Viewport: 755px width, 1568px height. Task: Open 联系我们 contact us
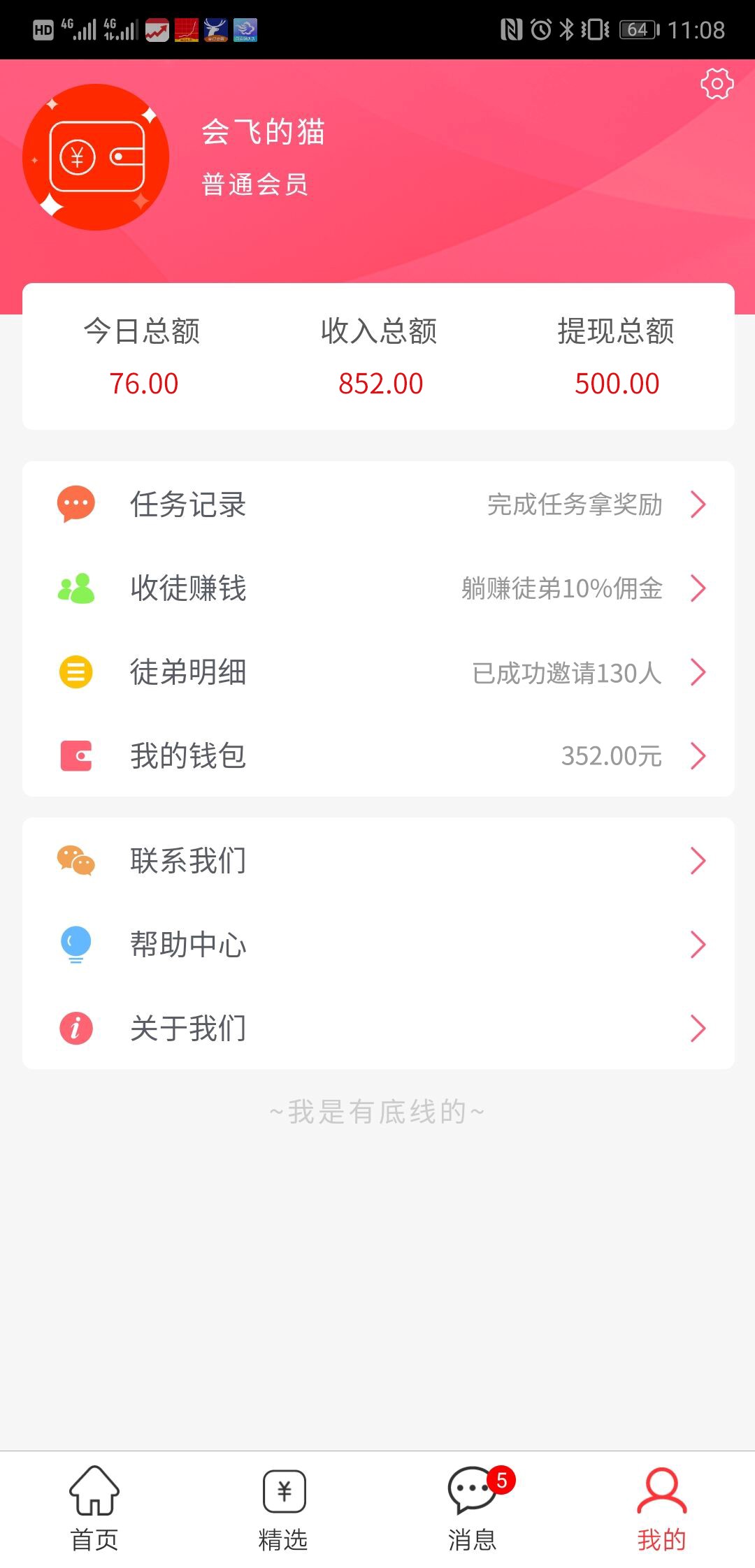coord(378,860)
